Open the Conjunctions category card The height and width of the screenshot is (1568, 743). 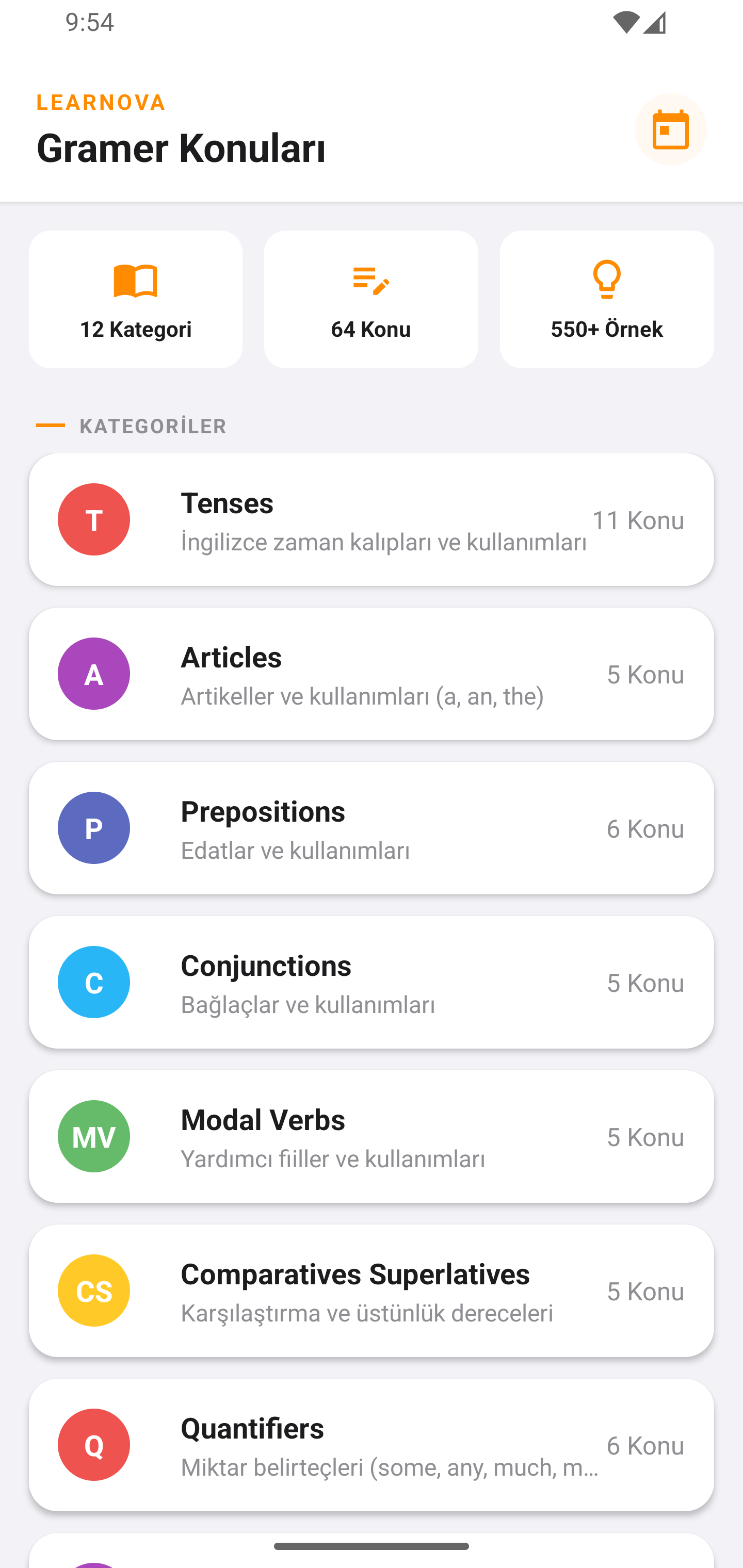click(372, 982)
